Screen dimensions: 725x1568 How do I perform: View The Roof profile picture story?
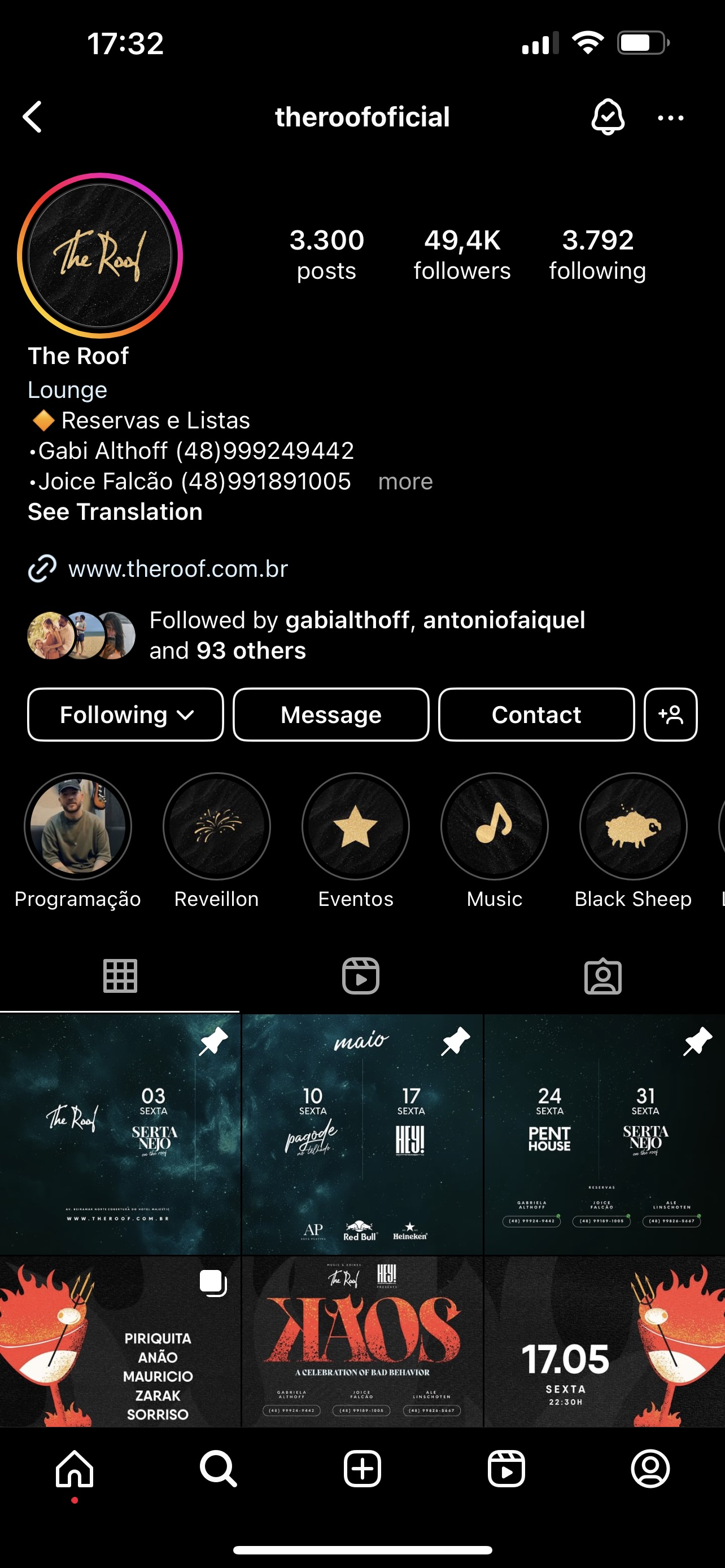click(x=100, y=256)
